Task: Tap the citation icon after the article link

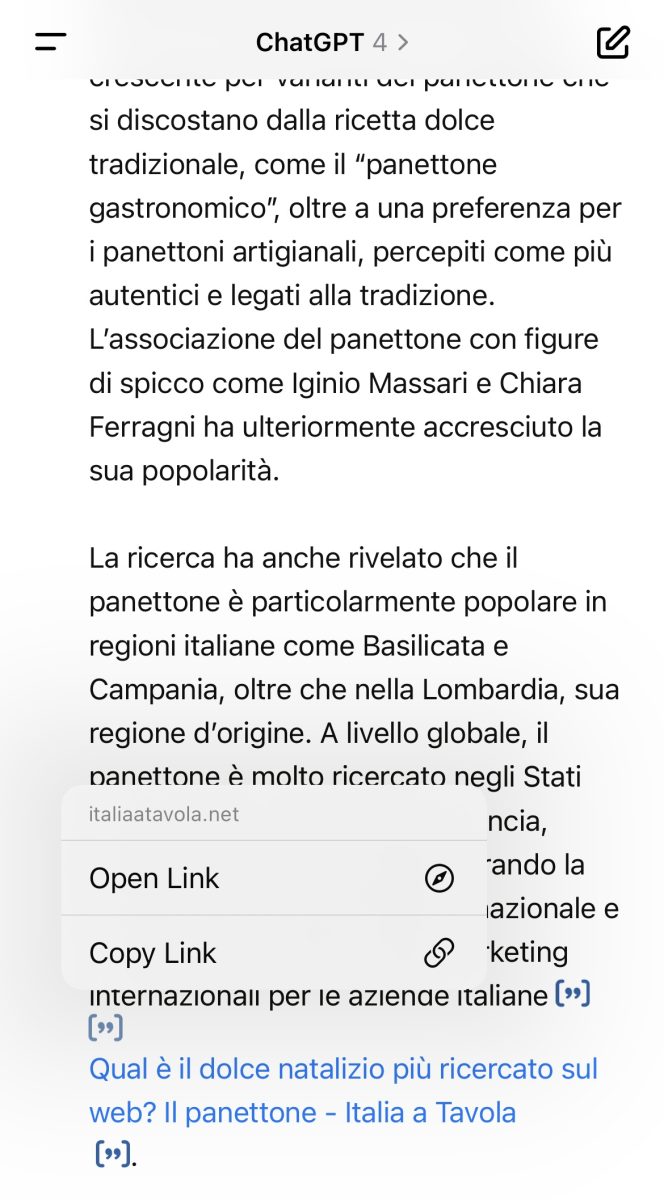Action: [x=112, y=1154]
